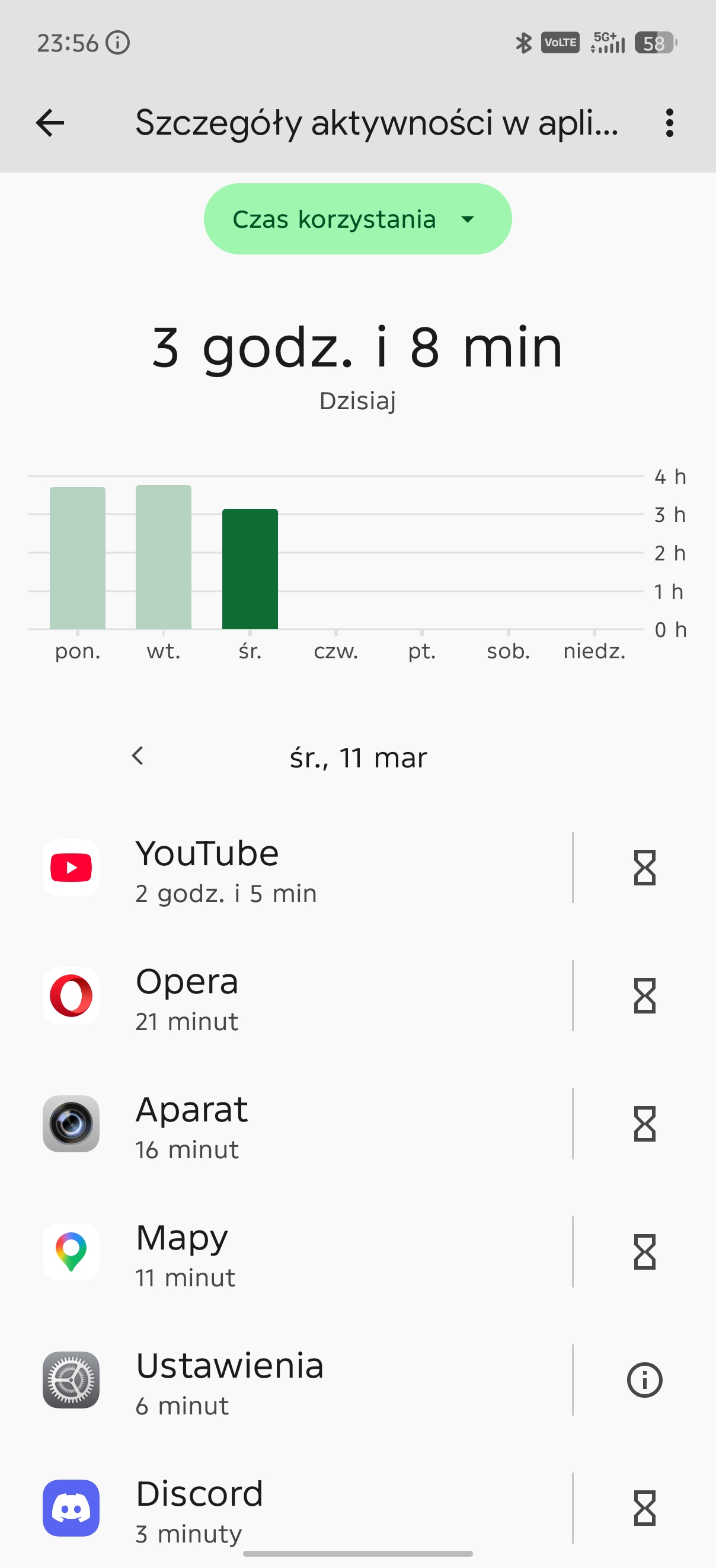Viewport: 716px width, 1568px height.
Task: Go to the previous day arrow
Action: (x=138, y=756)
